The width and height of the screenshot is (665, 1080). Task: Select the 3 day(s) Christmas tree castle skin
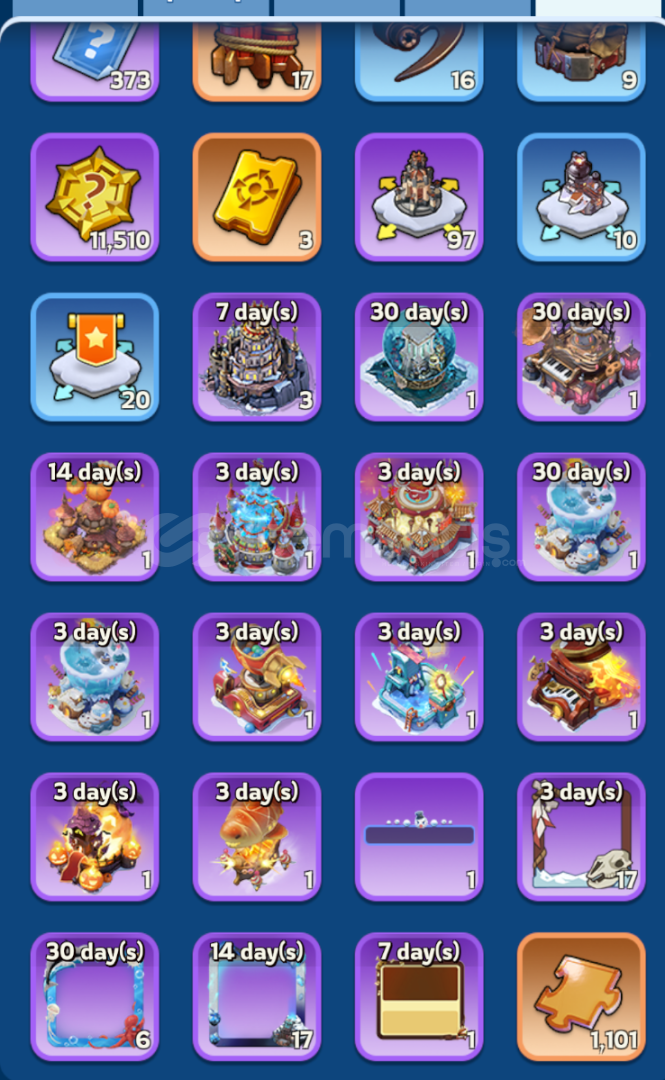tap(257, 517)
